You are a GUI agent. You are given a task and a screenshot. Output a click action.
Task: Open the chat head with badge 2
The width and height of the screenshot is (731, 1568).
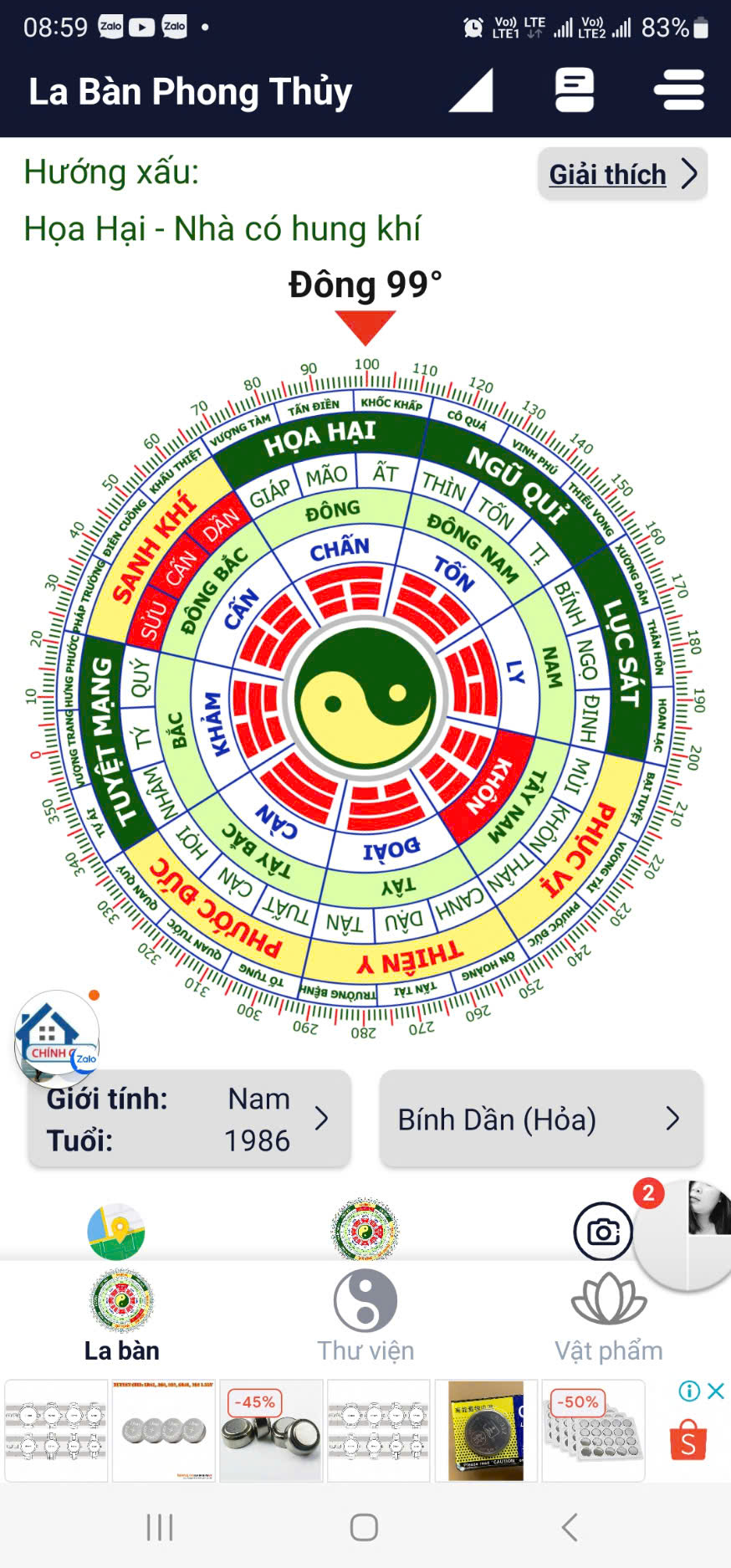click(x=684, y=1234)
